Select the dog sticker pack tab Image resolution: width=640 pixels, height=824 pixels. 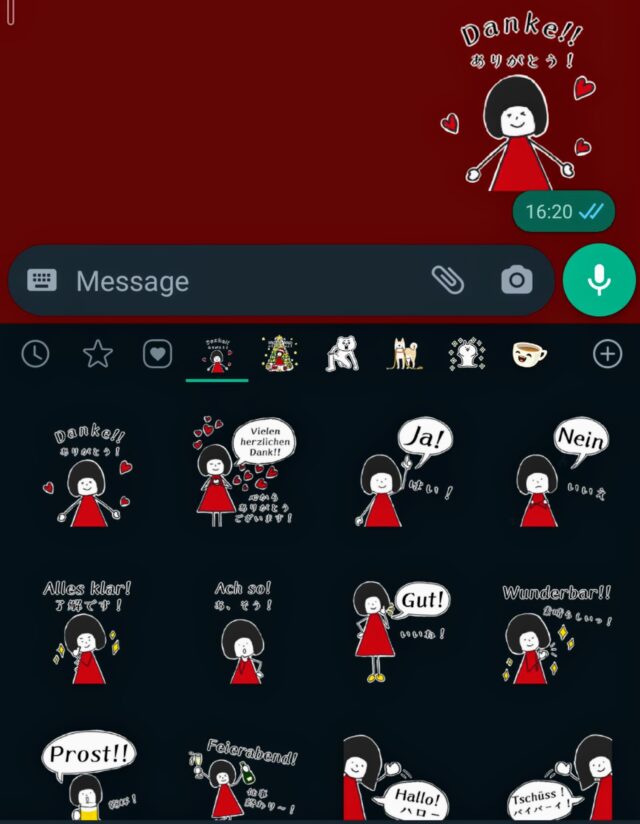[403, 353]
